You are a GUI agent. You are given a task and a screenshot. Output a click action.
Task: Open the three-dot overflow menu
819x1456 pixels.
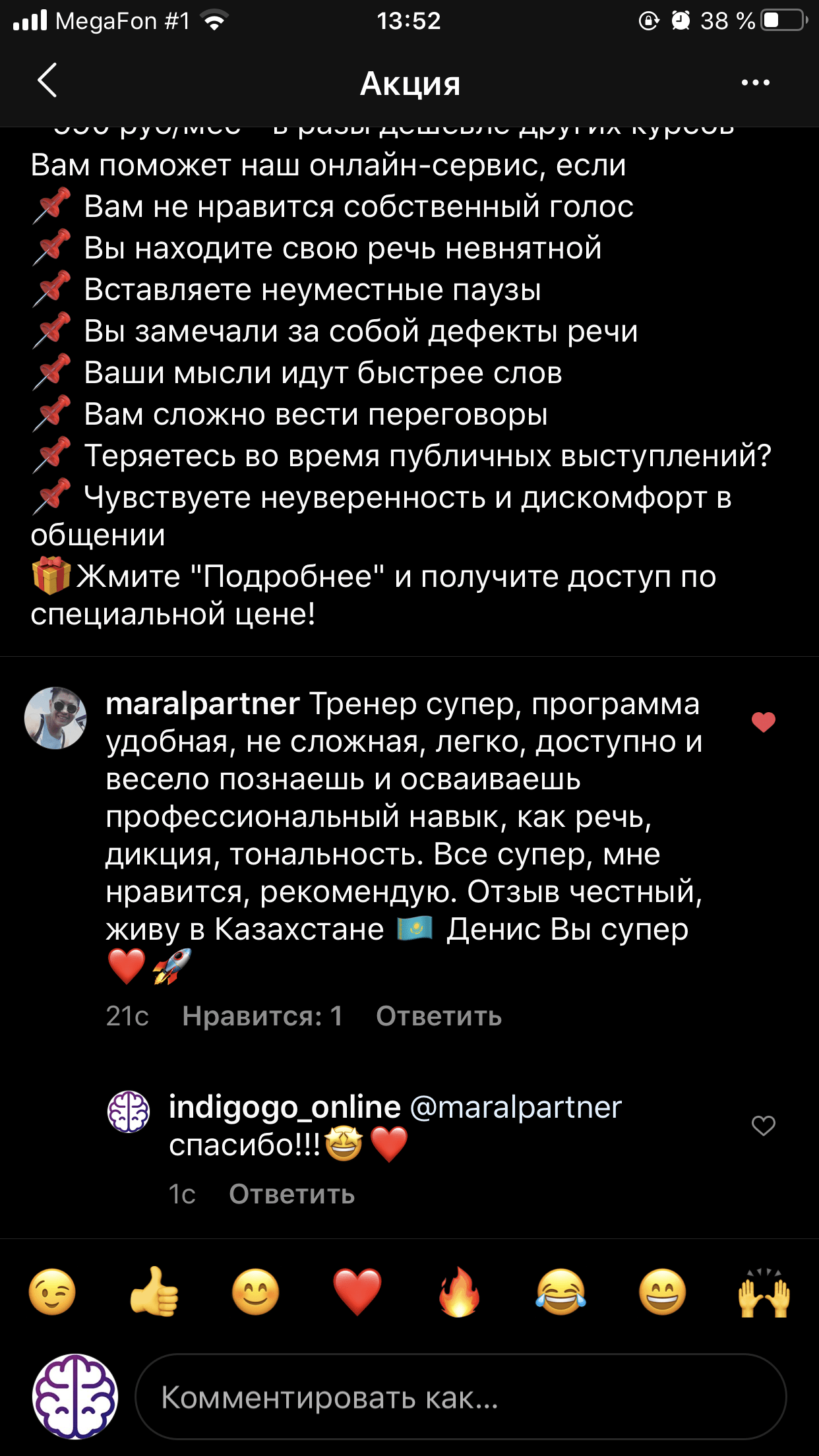[755, 82]
